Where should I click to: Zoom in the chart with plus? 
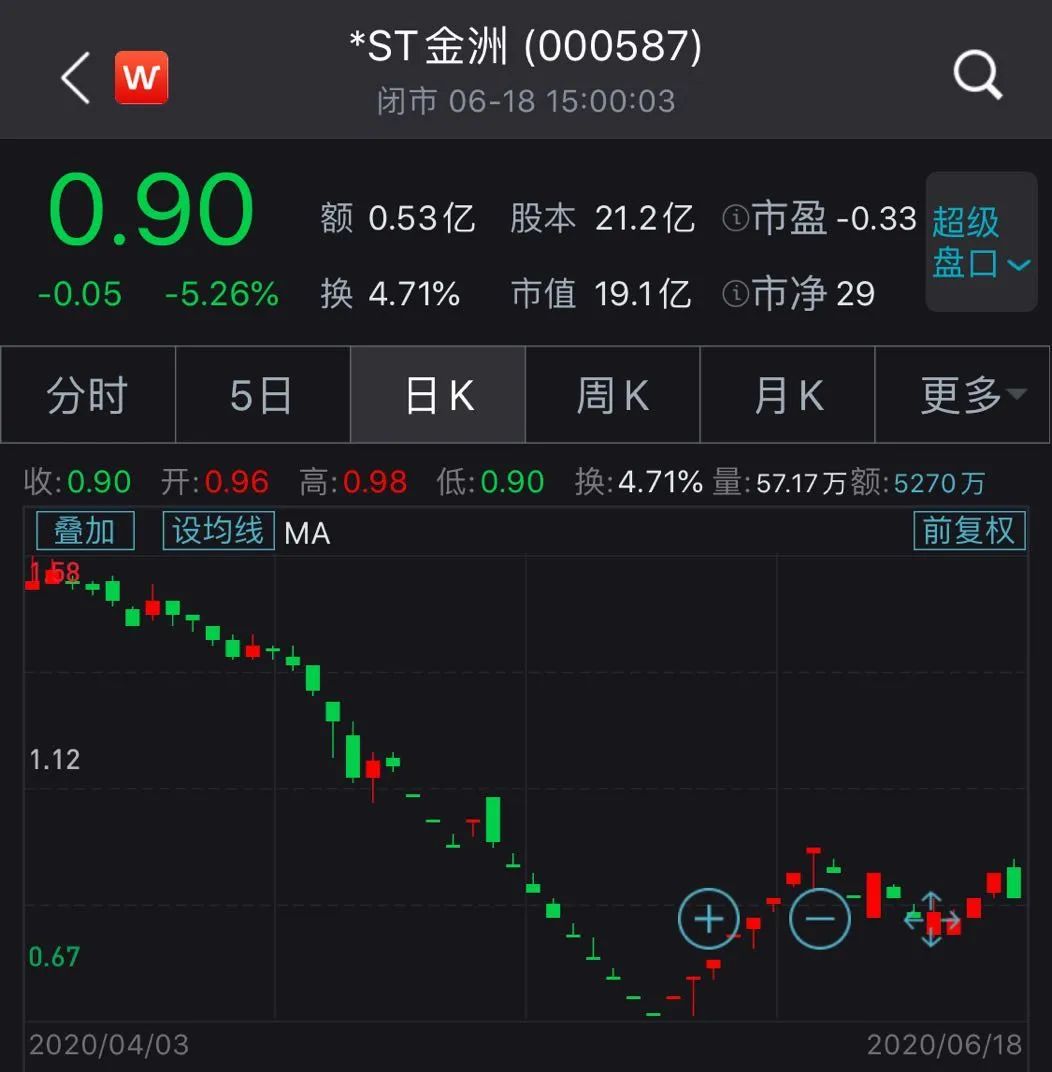pos(708,918)
